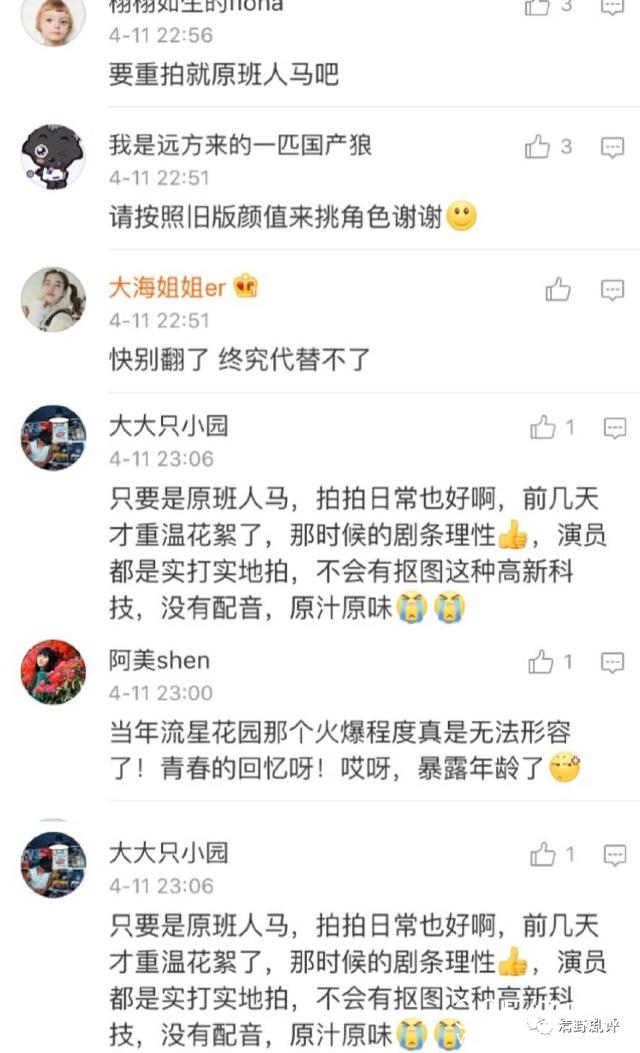Like 大海姐姐er's comment
The image size is (640, 1053).
tap(557, 290)
